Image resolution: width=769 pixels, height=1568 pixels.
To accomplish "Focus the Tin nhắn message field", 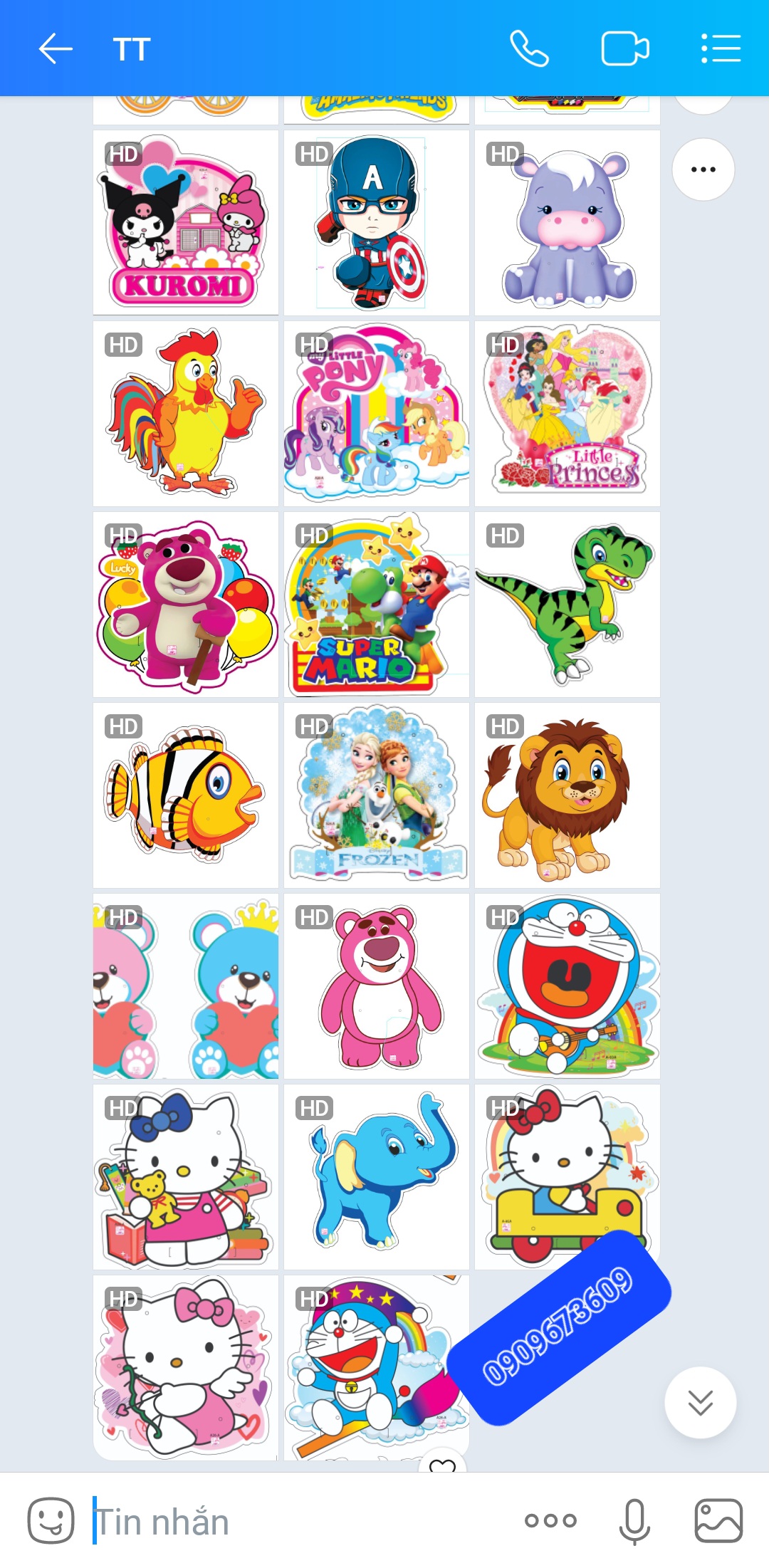I will (x=299, y=1522).
